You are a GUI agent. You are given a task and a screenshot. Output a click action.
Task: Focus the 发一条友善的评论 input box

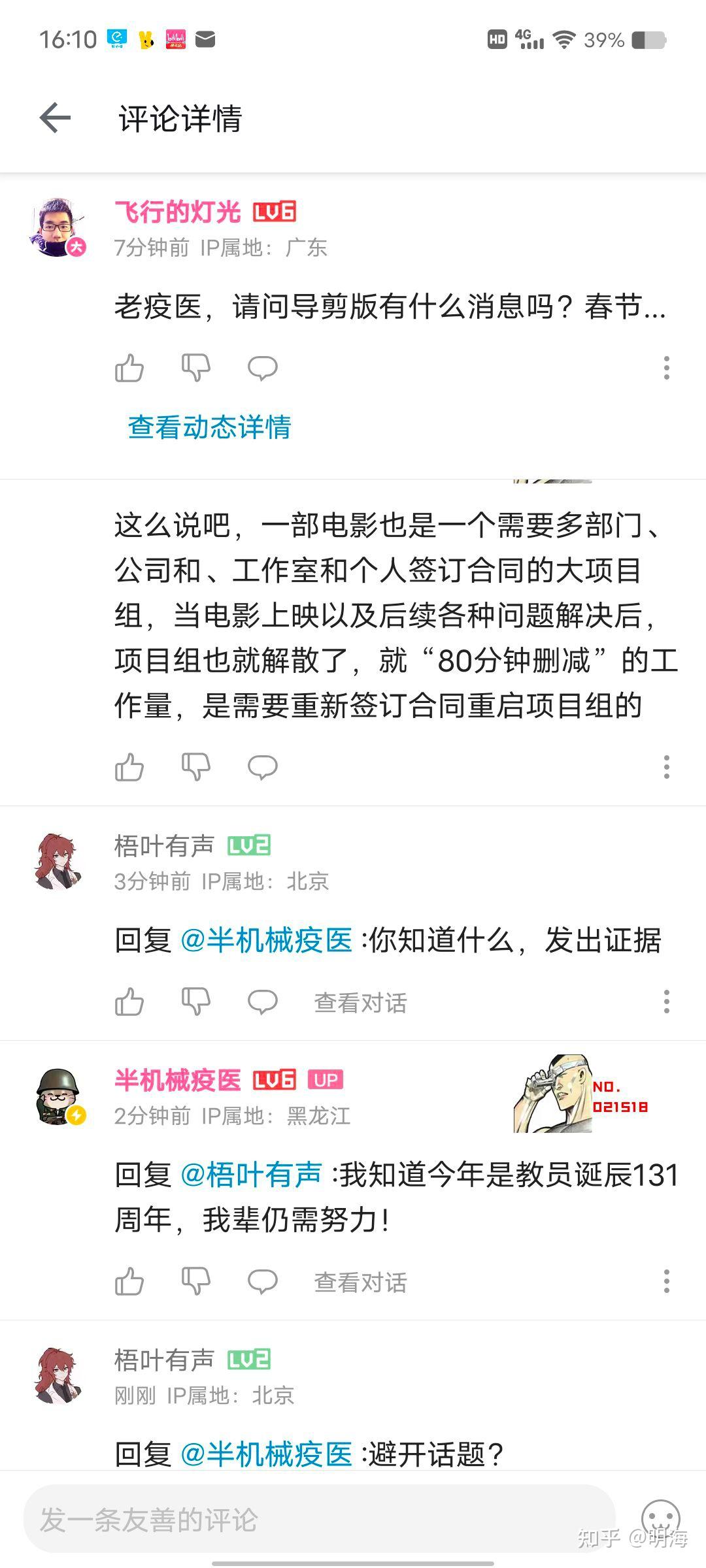320,1519
